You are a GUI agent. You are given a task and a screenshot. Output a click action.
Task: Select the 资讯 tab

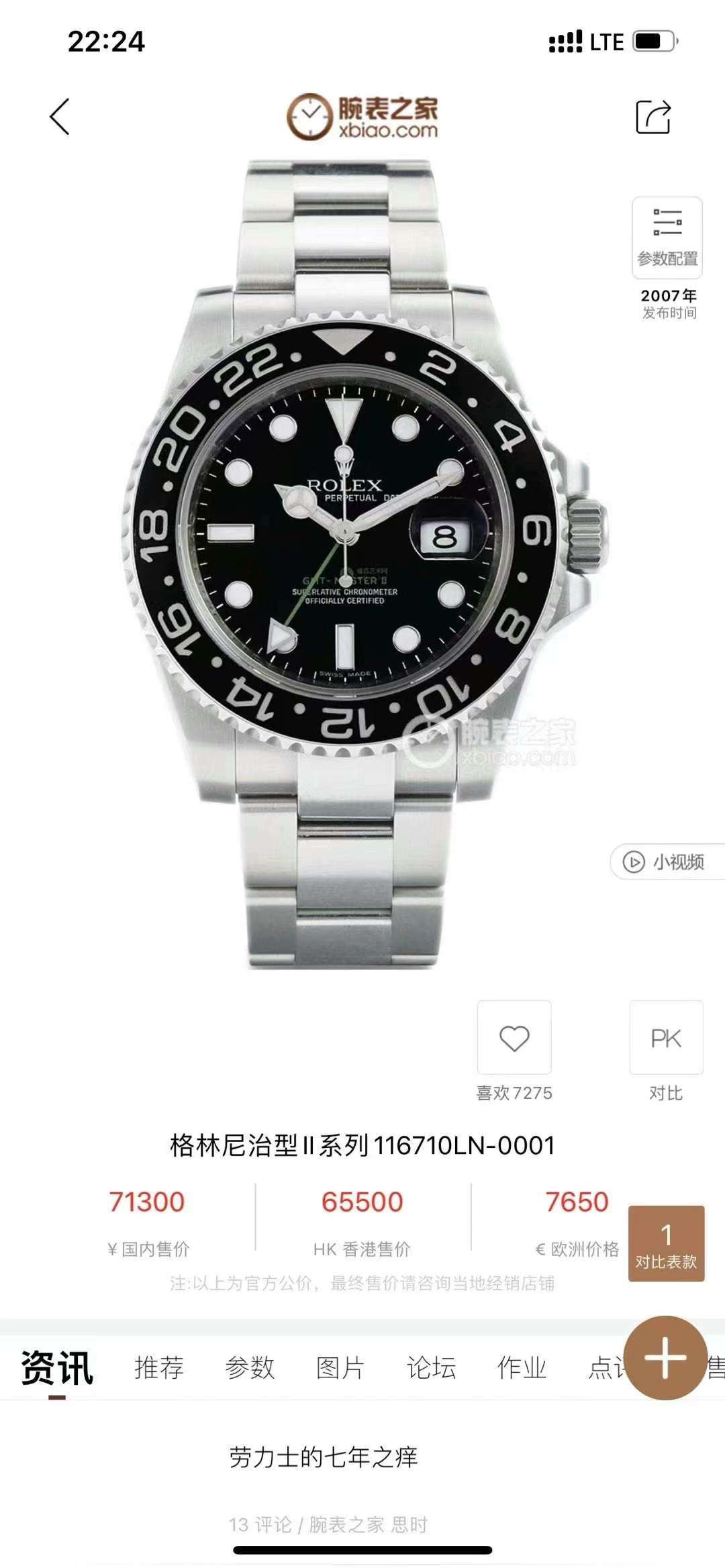tap(57, 1367)
